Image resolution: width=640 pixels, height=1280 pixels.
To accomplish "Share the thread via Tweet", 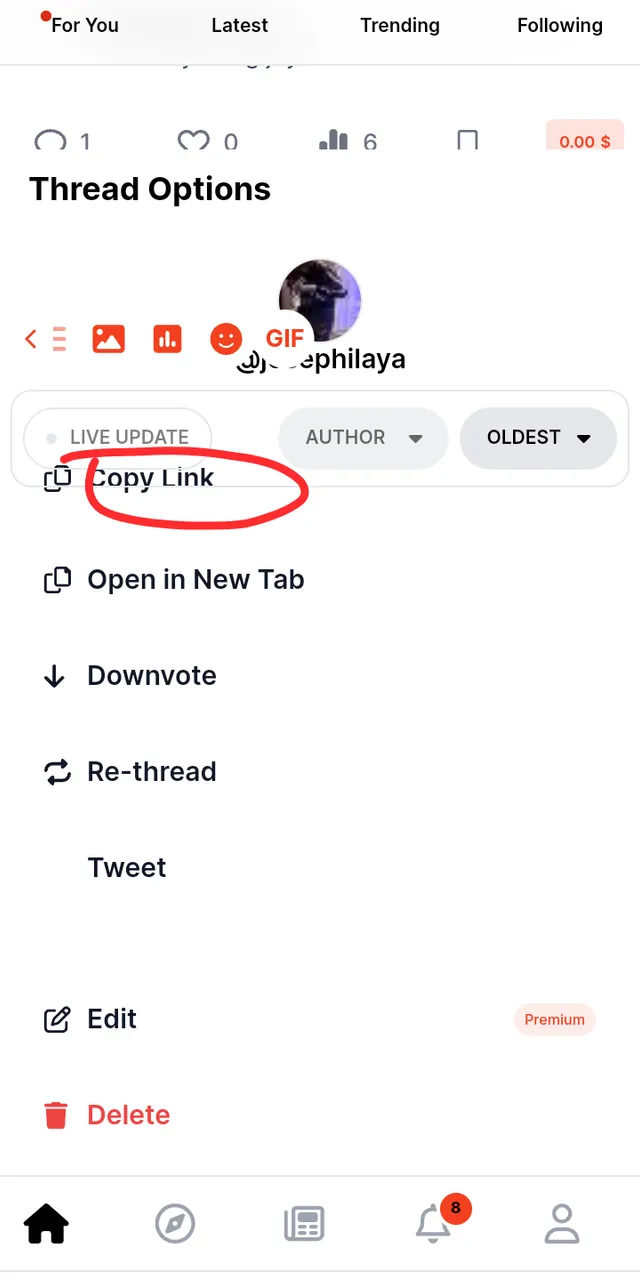I will 127,868.
